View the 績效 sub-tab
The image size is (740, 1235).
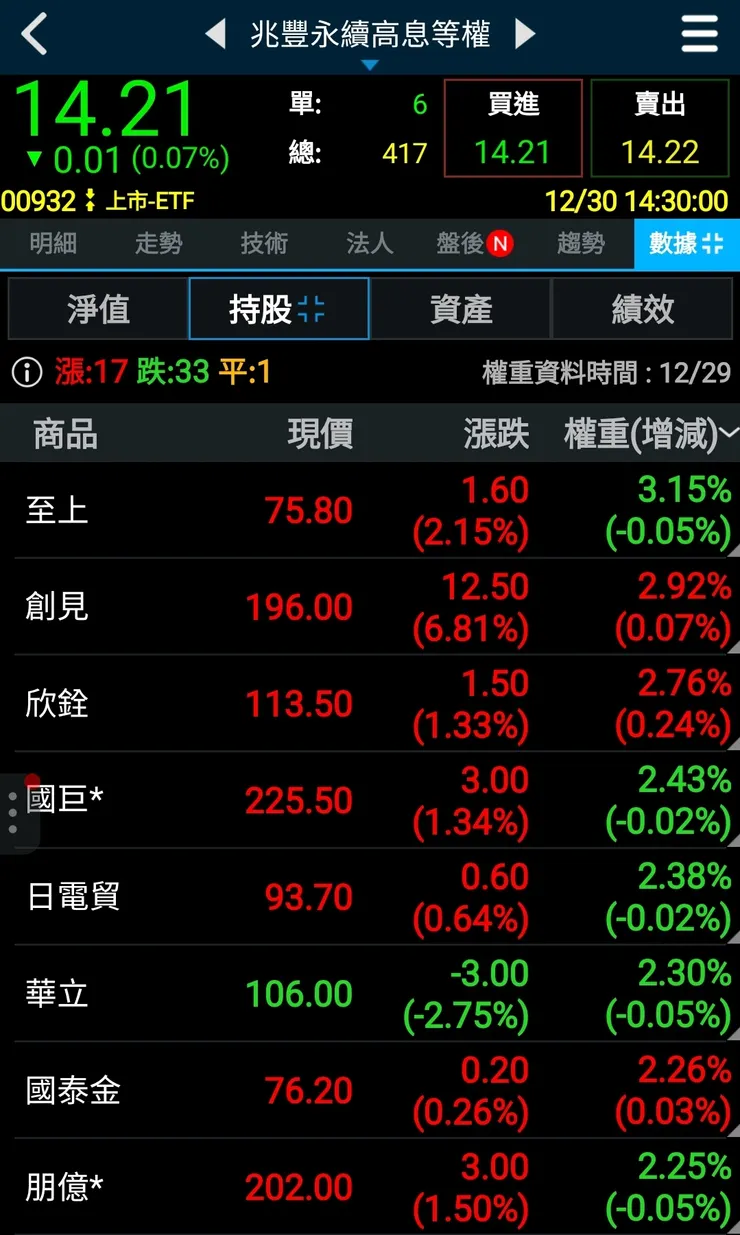pyautogui.click(x=642, y=310)
